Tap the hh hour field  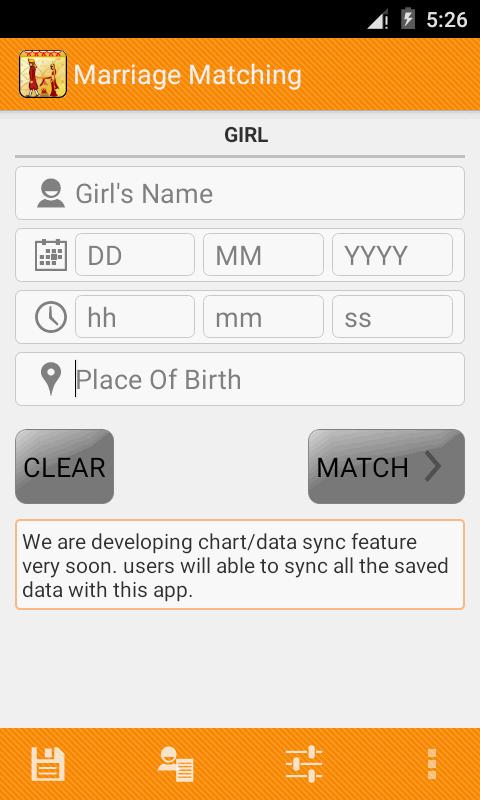tap(135, 316)
